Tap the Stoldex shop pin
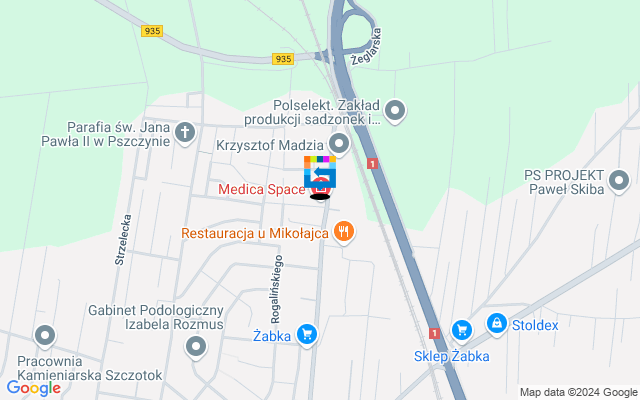 click(x=497, y=323)
